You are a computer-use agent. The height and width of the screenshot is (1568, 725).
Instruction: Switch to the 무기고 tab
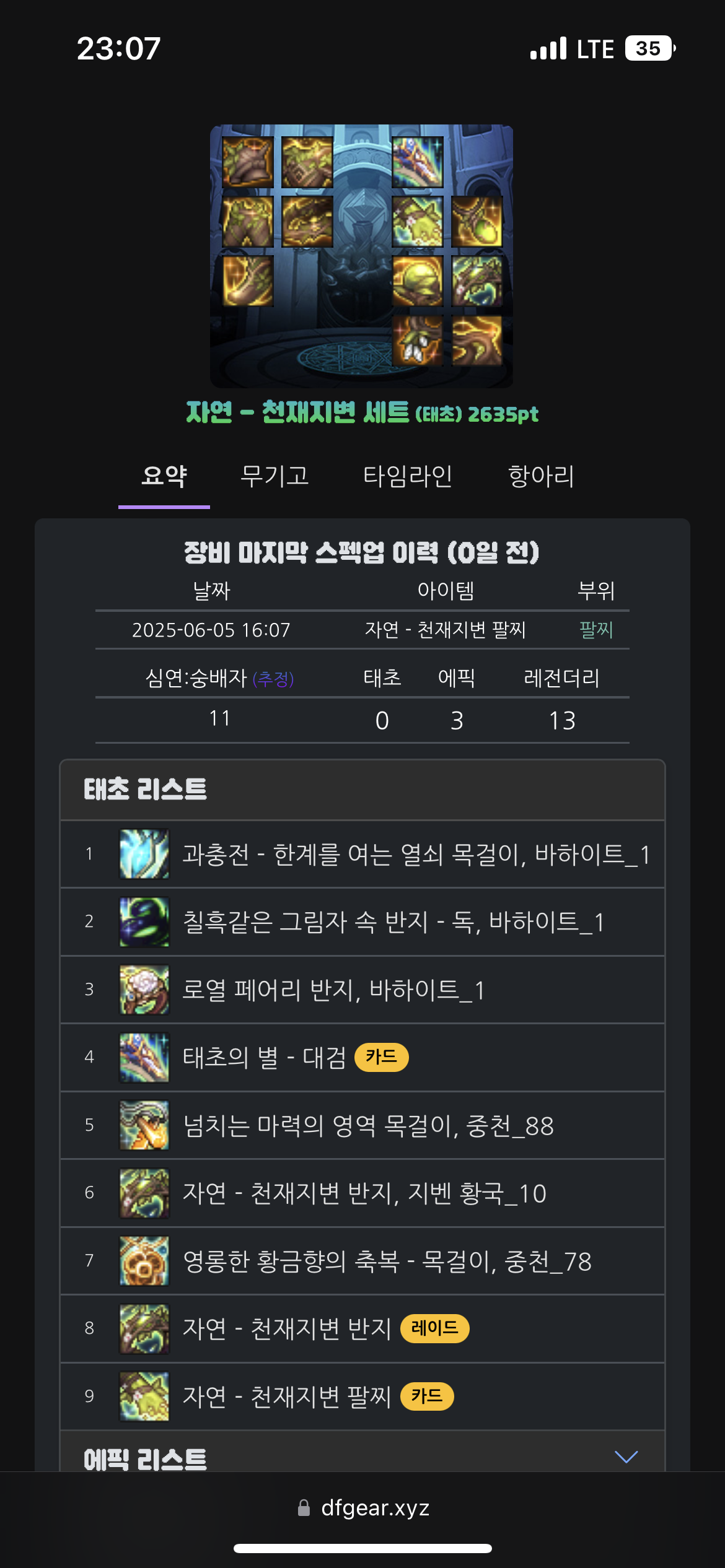(x=275, y=476)
